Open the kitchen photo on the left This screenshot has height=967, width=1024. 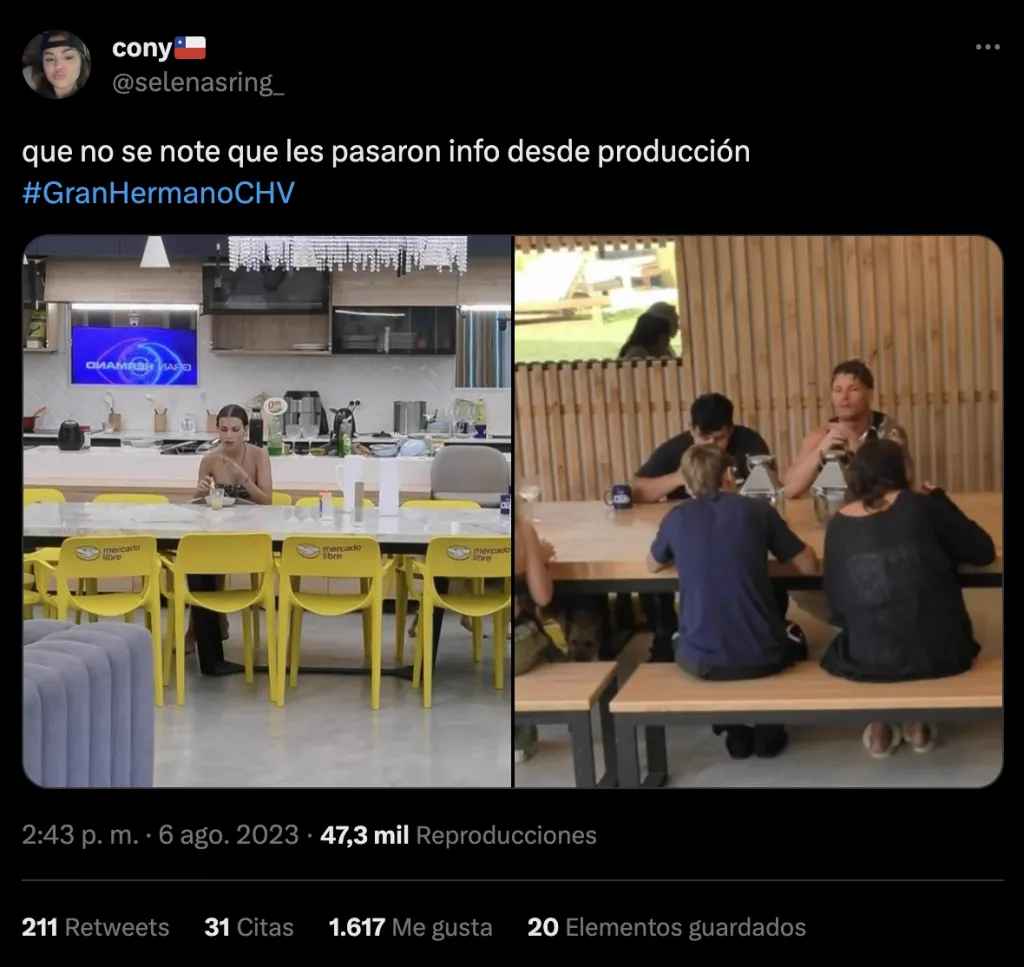pyautogui.click(x=267, y=511)
